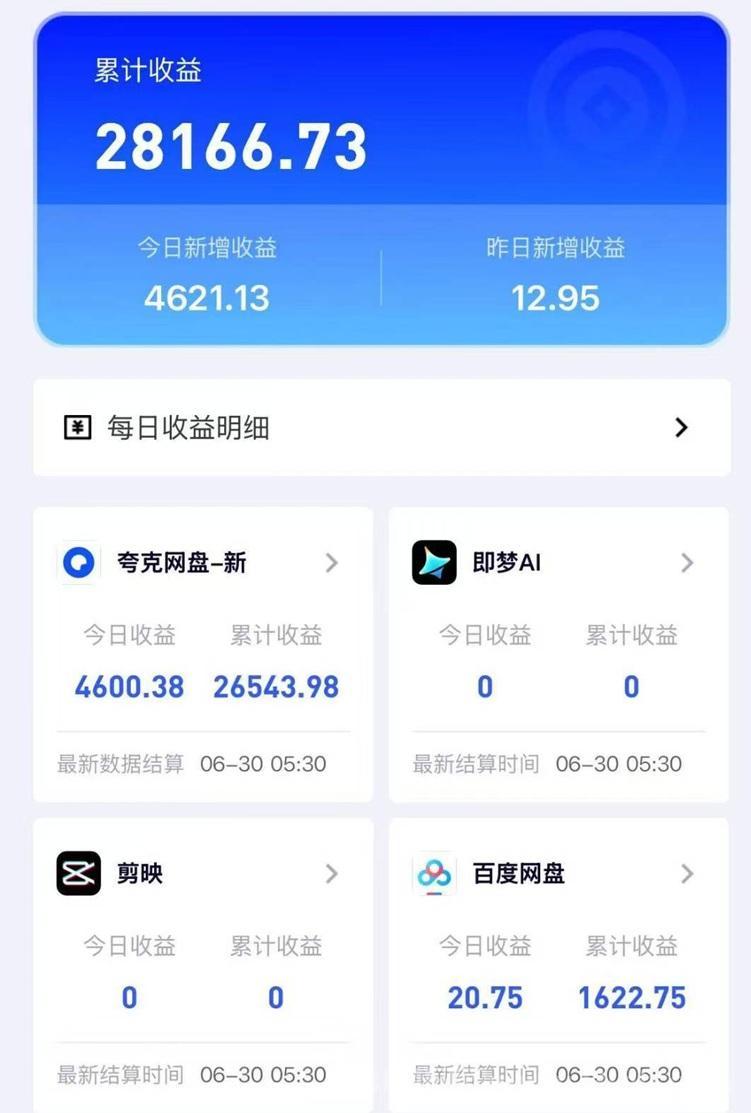The width and height of the screenshot is (751, 1113).
Task: Expand the 百度网盘 card arrow
Action: click(686, 874)
